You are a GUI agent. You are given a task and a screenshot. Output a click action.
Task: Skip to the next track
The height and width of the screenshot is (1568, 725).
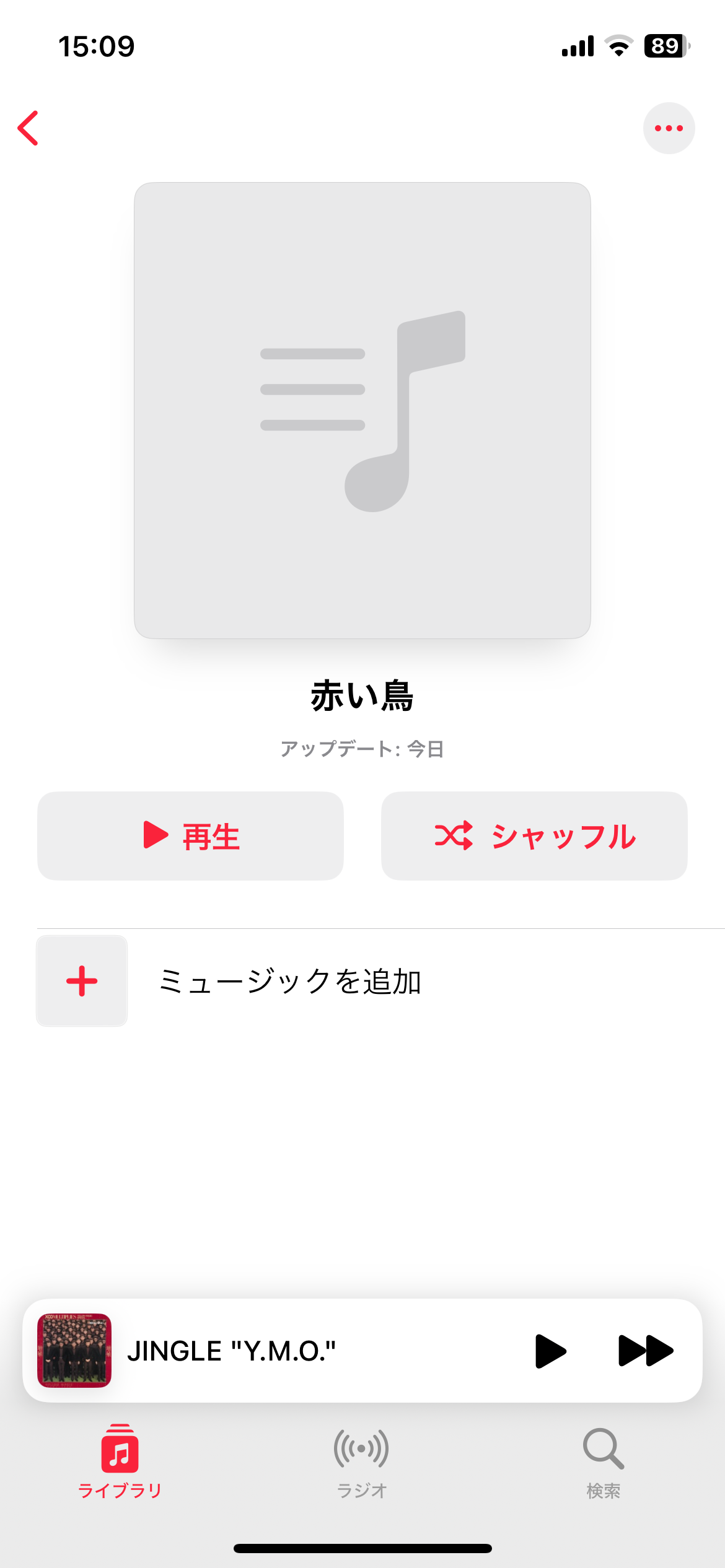pos(645,1351)
